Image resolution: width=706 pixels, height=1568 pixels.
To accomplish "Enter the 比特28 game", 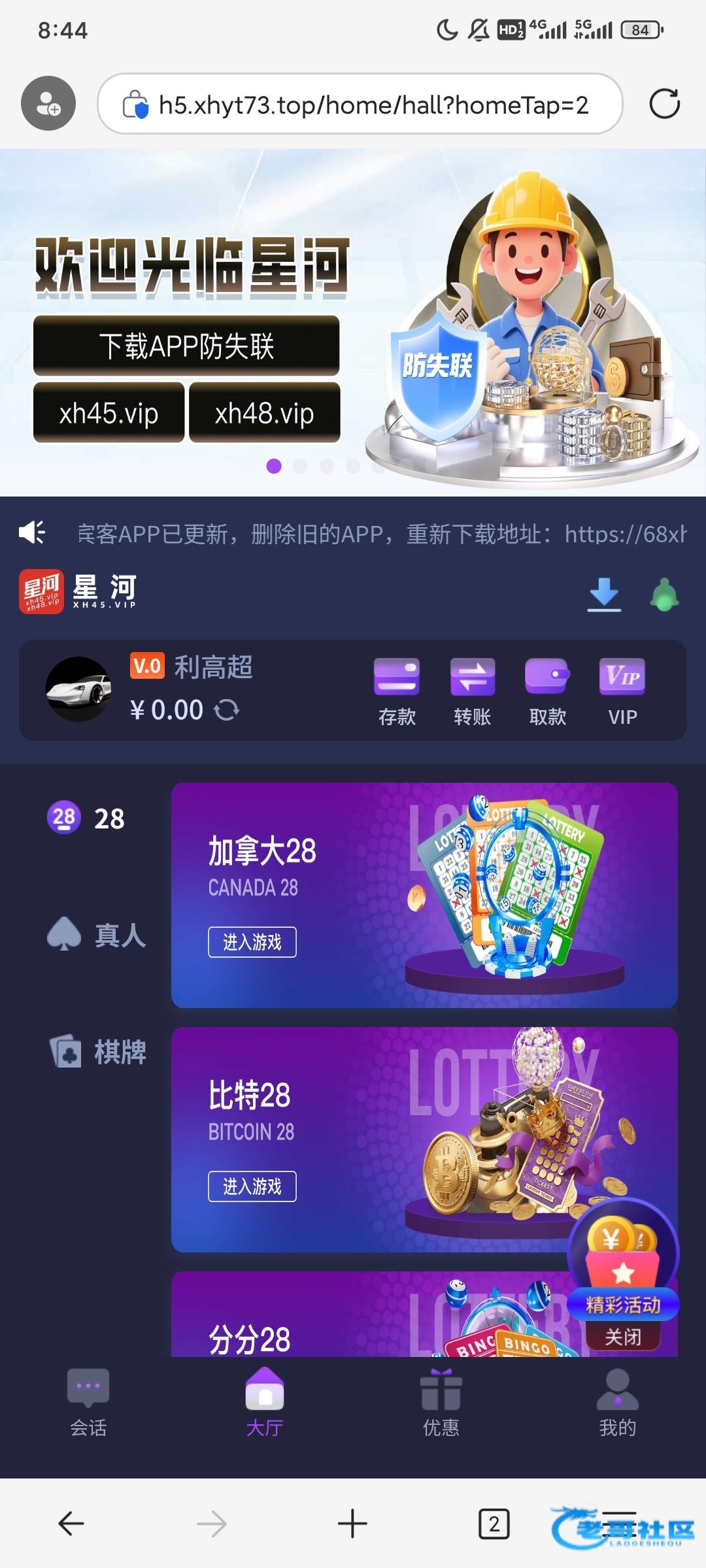I will click(x=252, y=1186).
